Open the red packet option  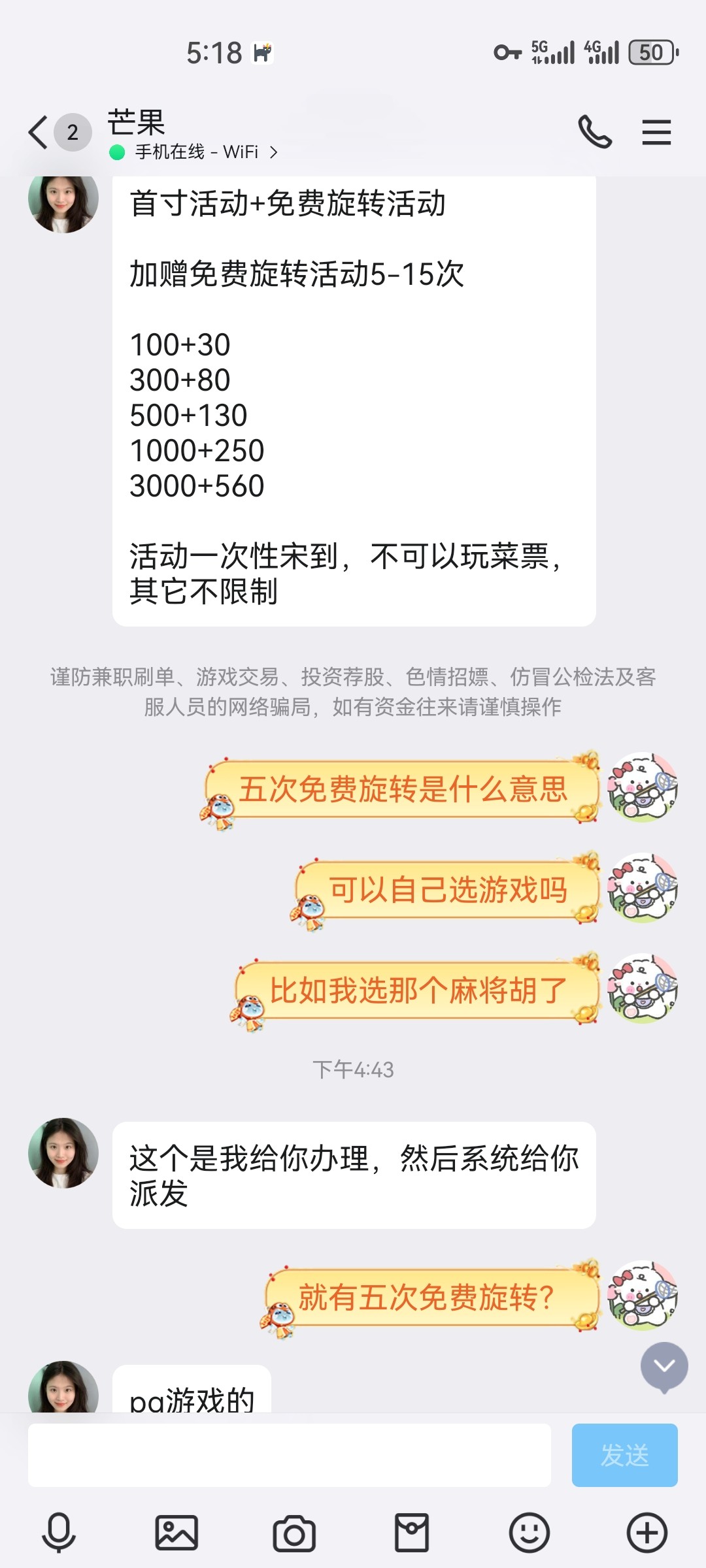412,1532
